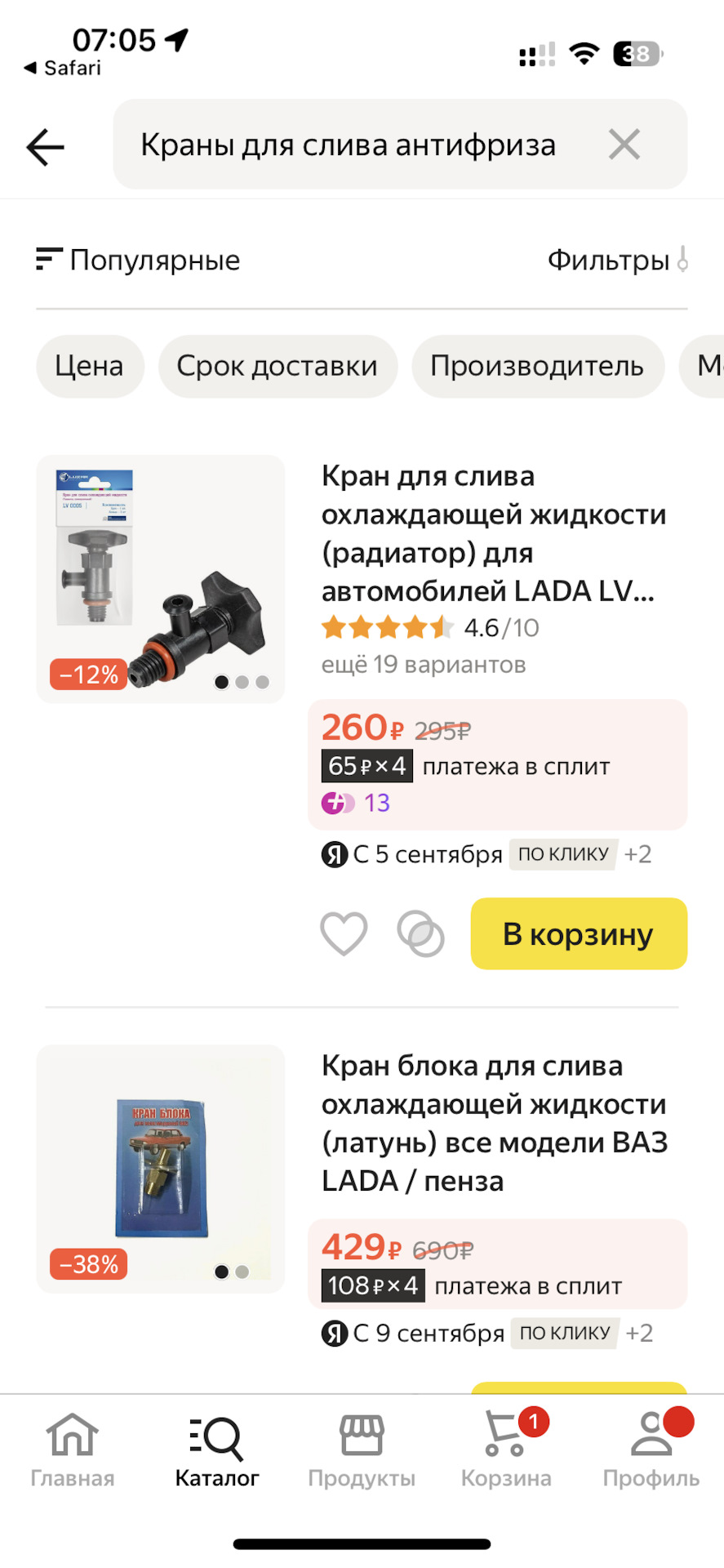Open the Срок доставки filter chip

coord(278,367)
